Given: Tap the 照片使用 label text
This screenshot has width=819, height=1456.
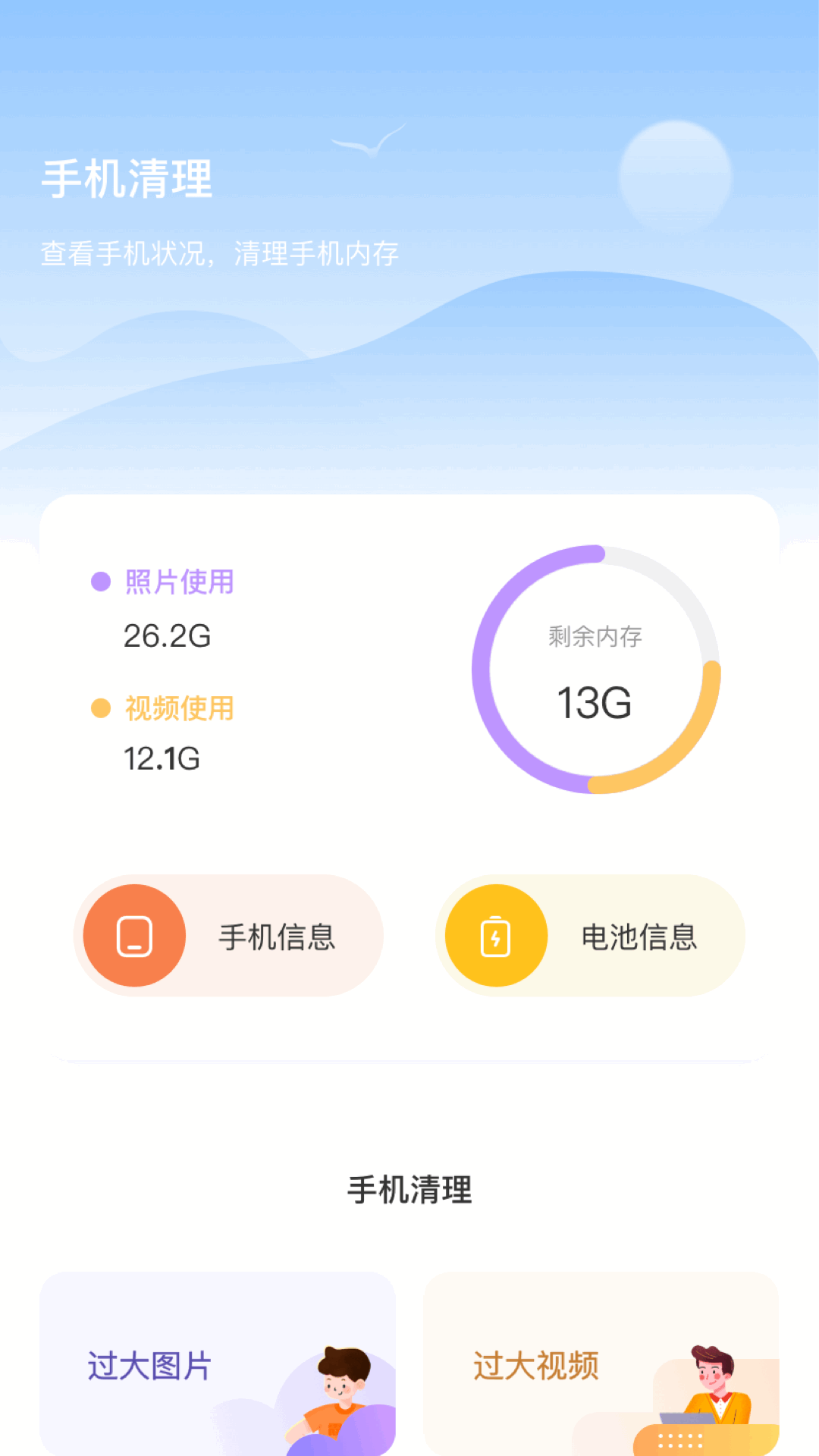Looking at the screenshot, I should tap(180, 581).
